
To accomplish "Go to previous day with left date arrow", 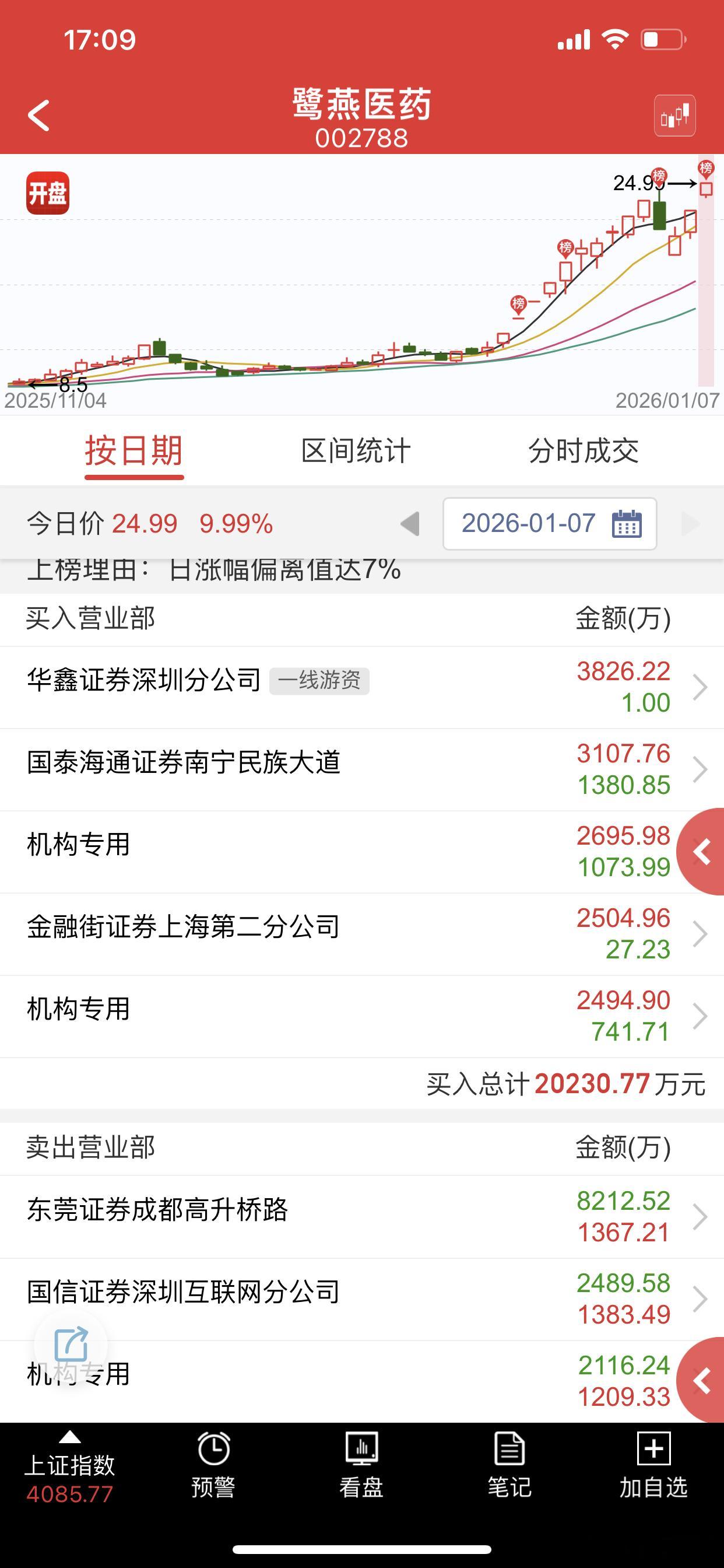I will click(x=413, y=523).
